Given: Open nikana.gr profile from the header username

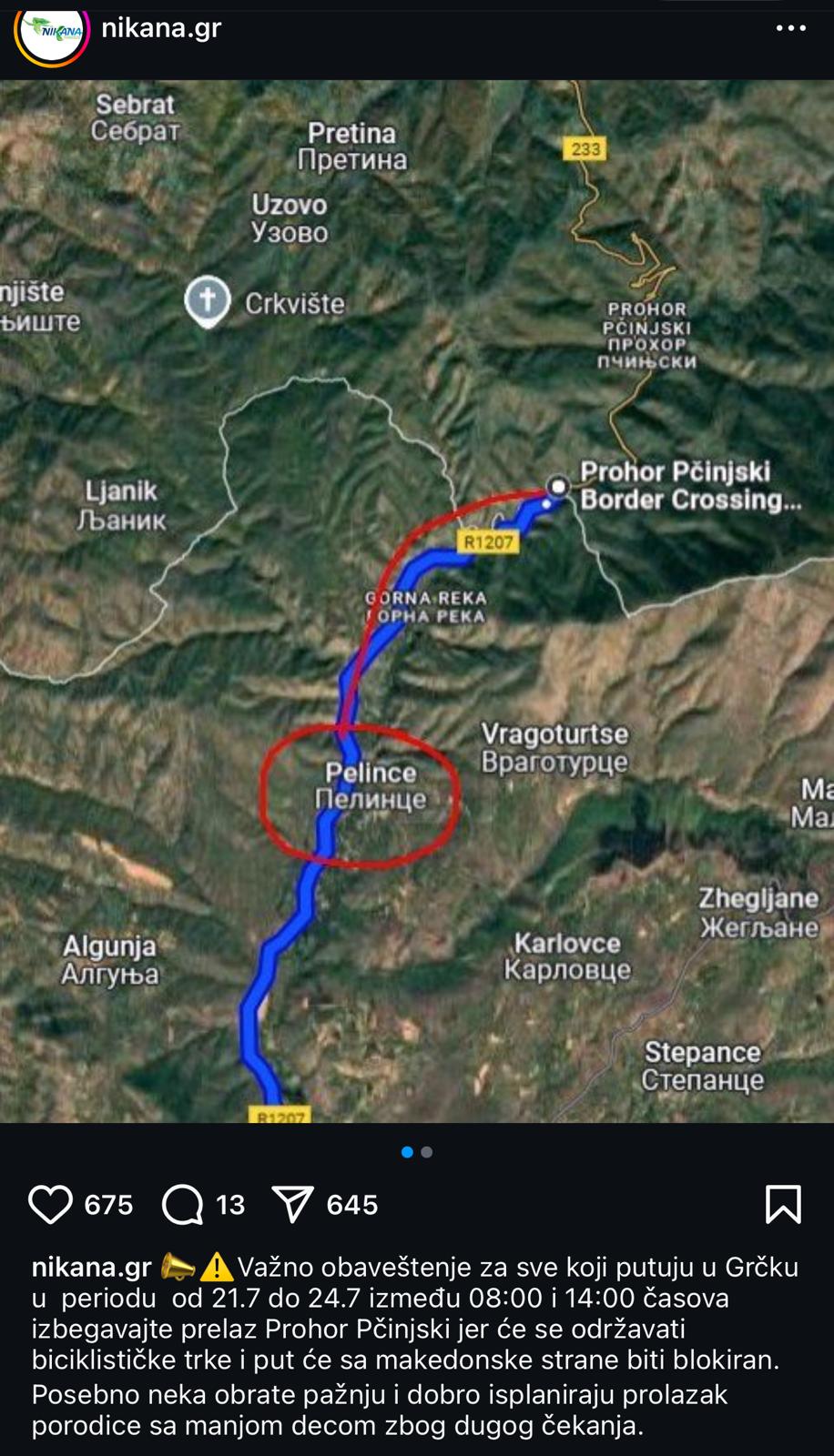Looking at the screenshot, I should click(161, 28).
